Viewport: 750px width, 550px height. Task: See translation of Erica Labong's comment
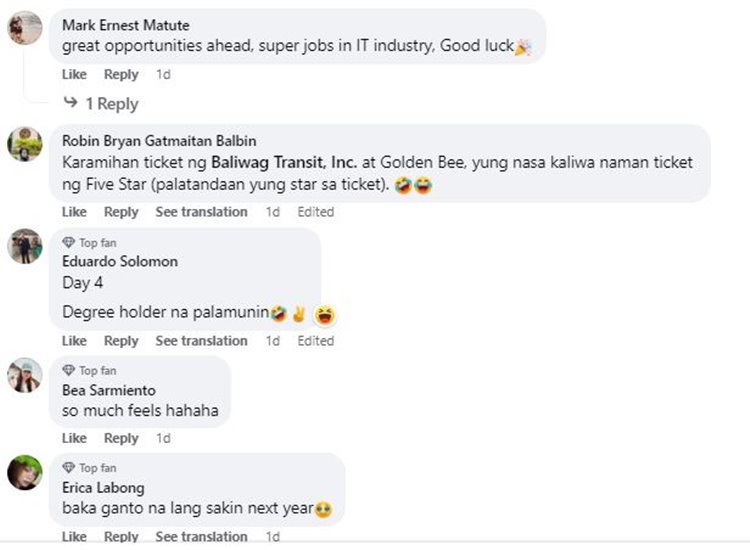coord(201,537)
